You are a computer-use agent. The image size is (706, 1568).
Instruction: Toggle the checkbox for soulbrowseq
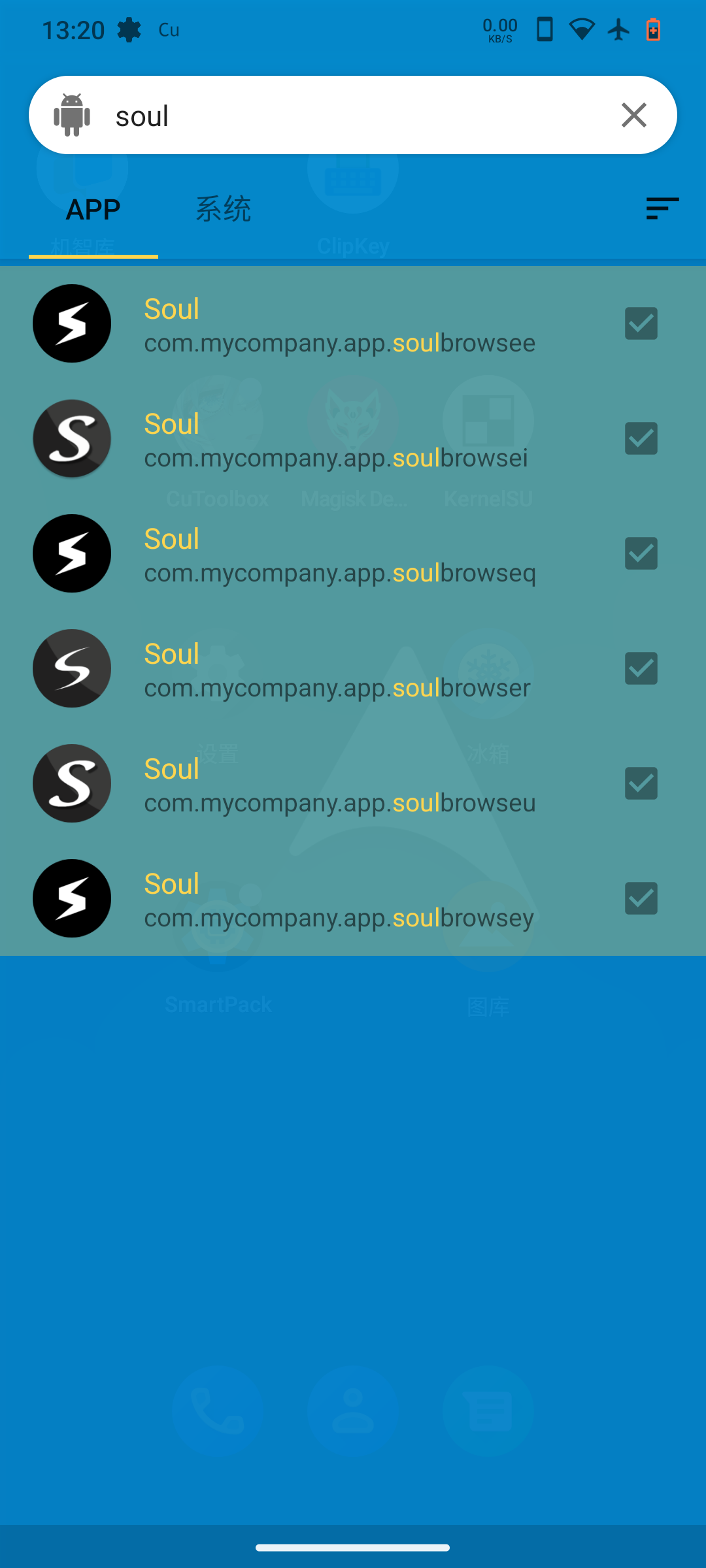click(x=641, y=553)
